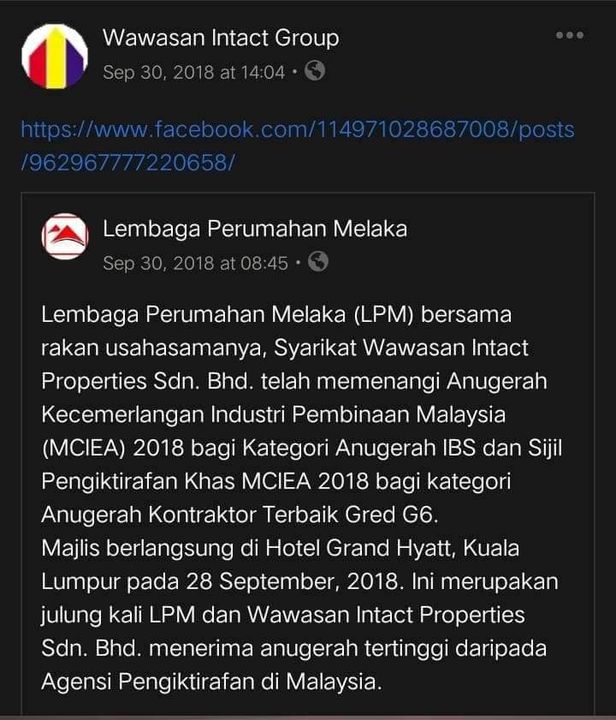Open the Wawasan Intact Group page name
This screenshot has height=720, width=616.
click(221, 39)
